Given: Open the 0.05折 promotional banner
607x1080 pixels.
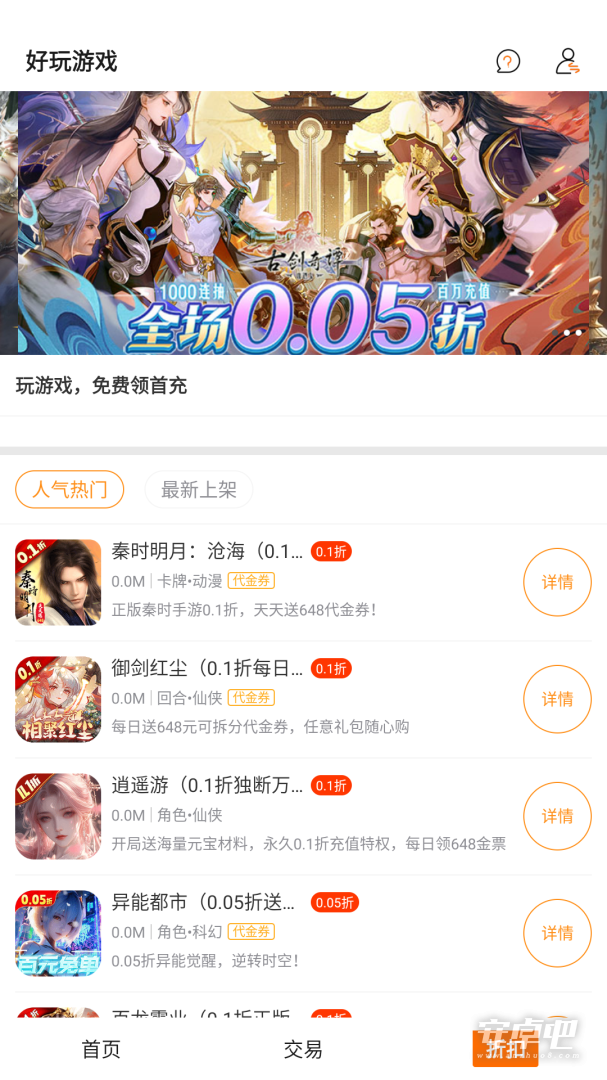Looking at the screenshot, I should 303,223.
